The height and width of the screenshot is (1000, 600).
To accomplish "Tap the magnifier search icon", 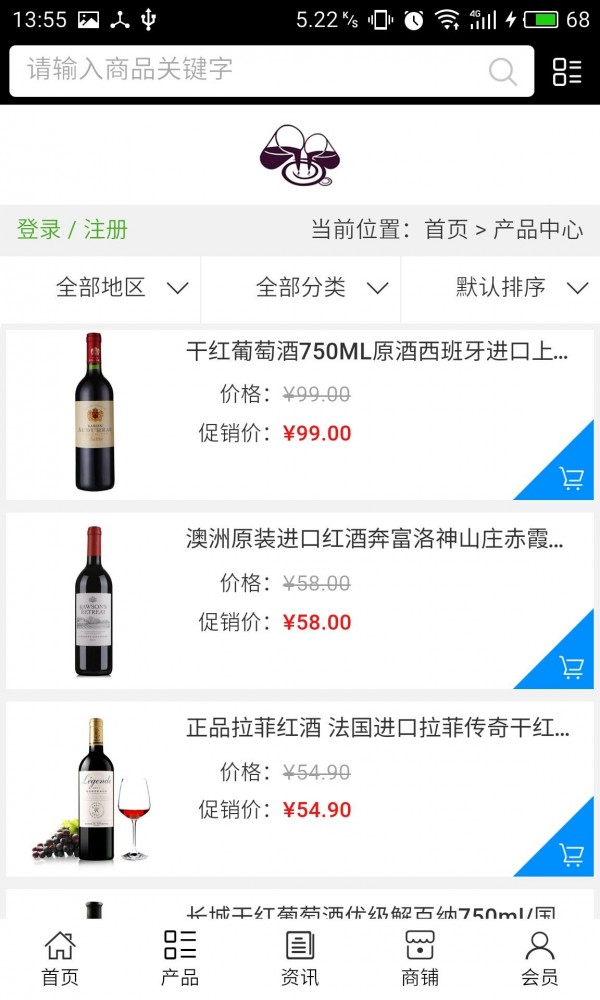I will (502, 71).
